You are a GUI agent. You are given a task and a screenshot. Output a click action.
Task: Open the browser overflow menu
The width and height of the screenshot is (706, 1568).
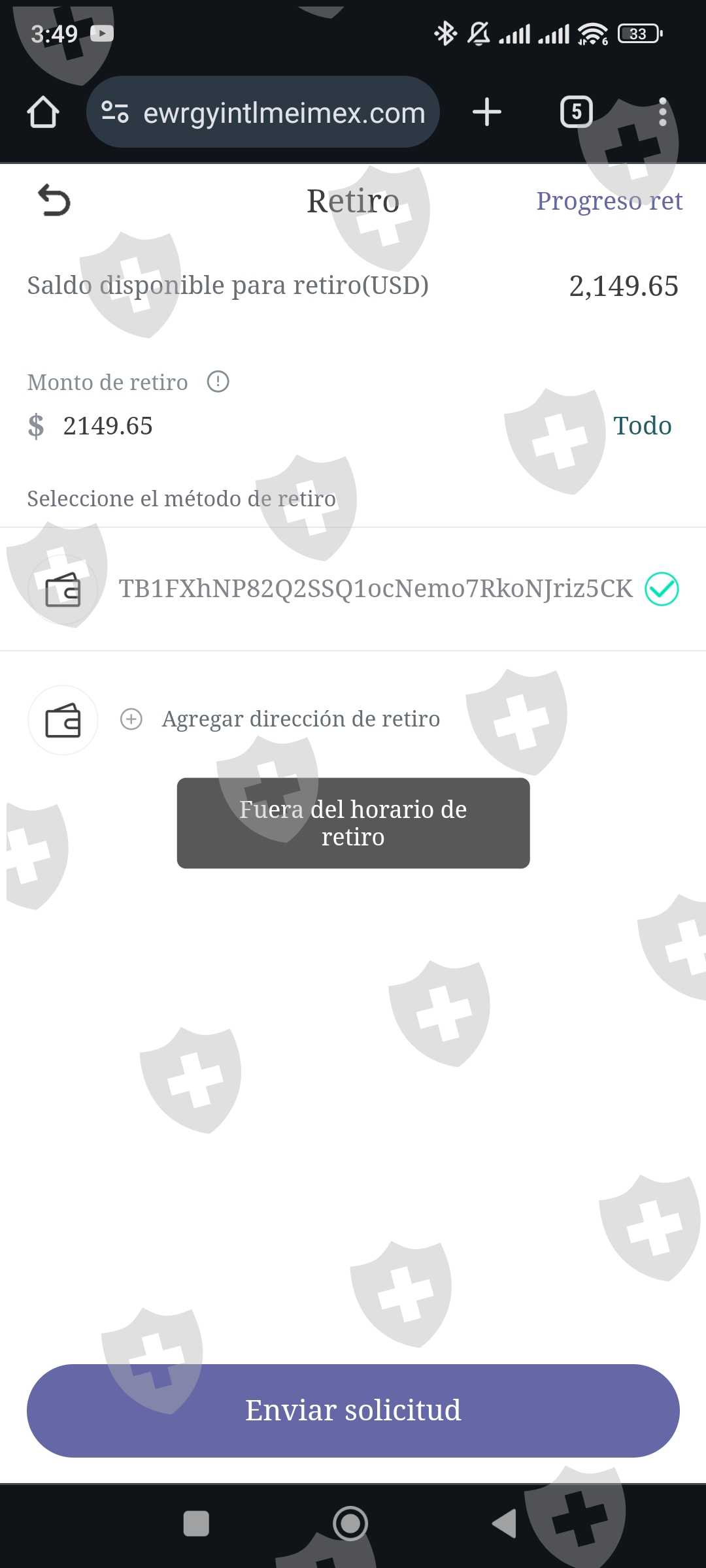pyautogui.click(x=662, y=112)
